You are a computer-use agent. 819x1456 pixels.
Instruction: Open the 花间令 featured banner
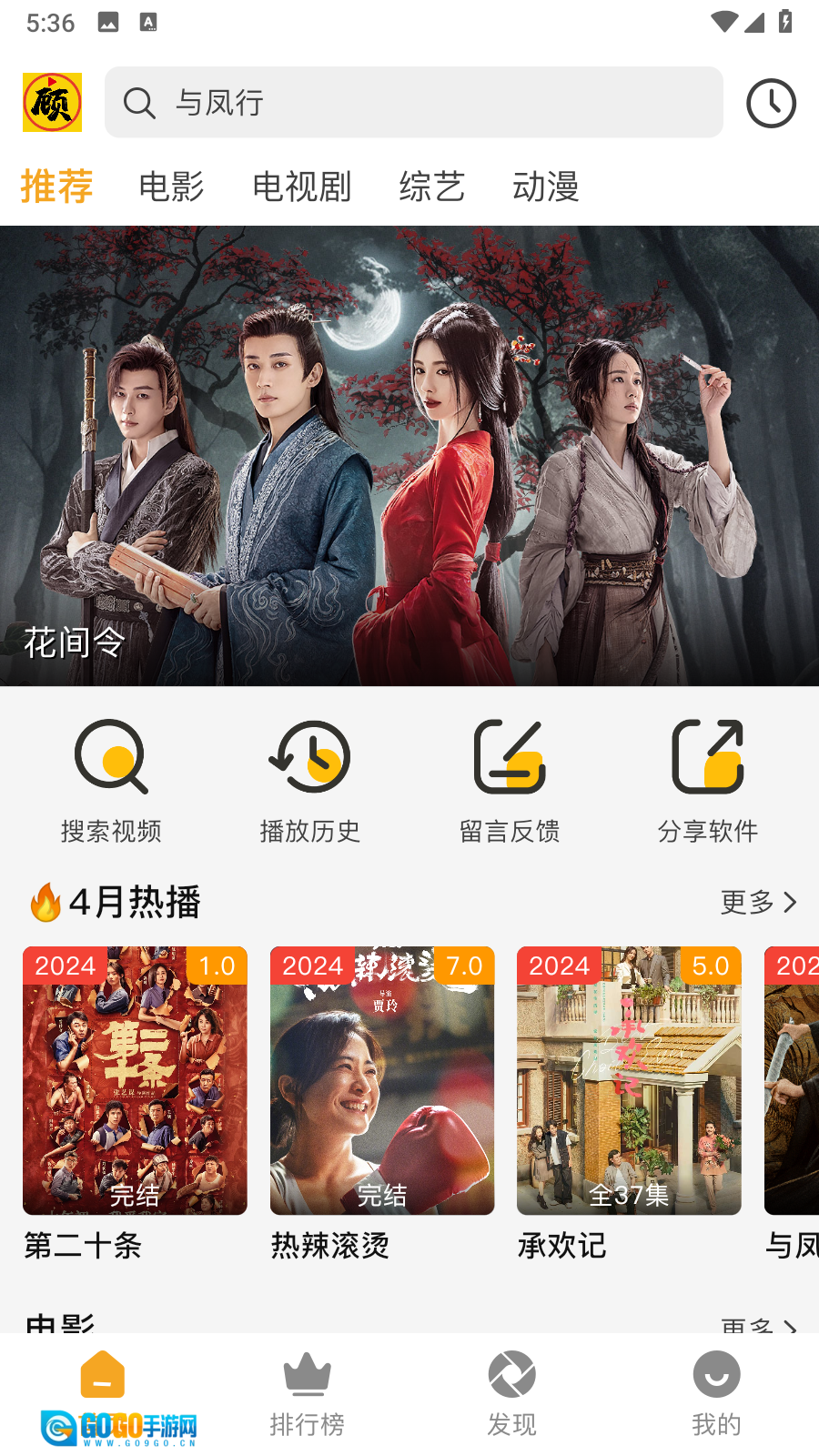click(x=409, y=455)
